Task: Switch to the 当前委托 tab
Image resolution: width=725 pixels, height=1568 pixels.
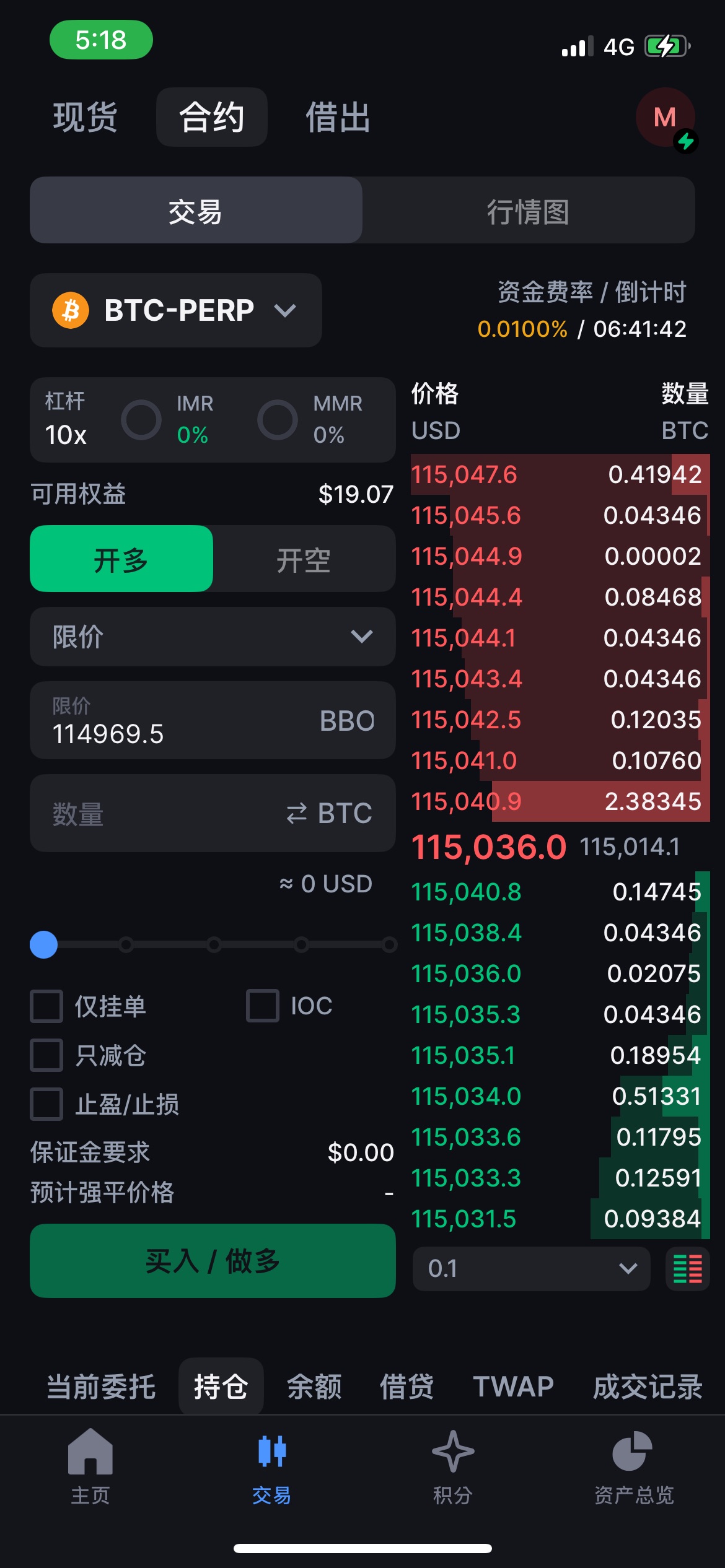Action: click(101, 1387)
